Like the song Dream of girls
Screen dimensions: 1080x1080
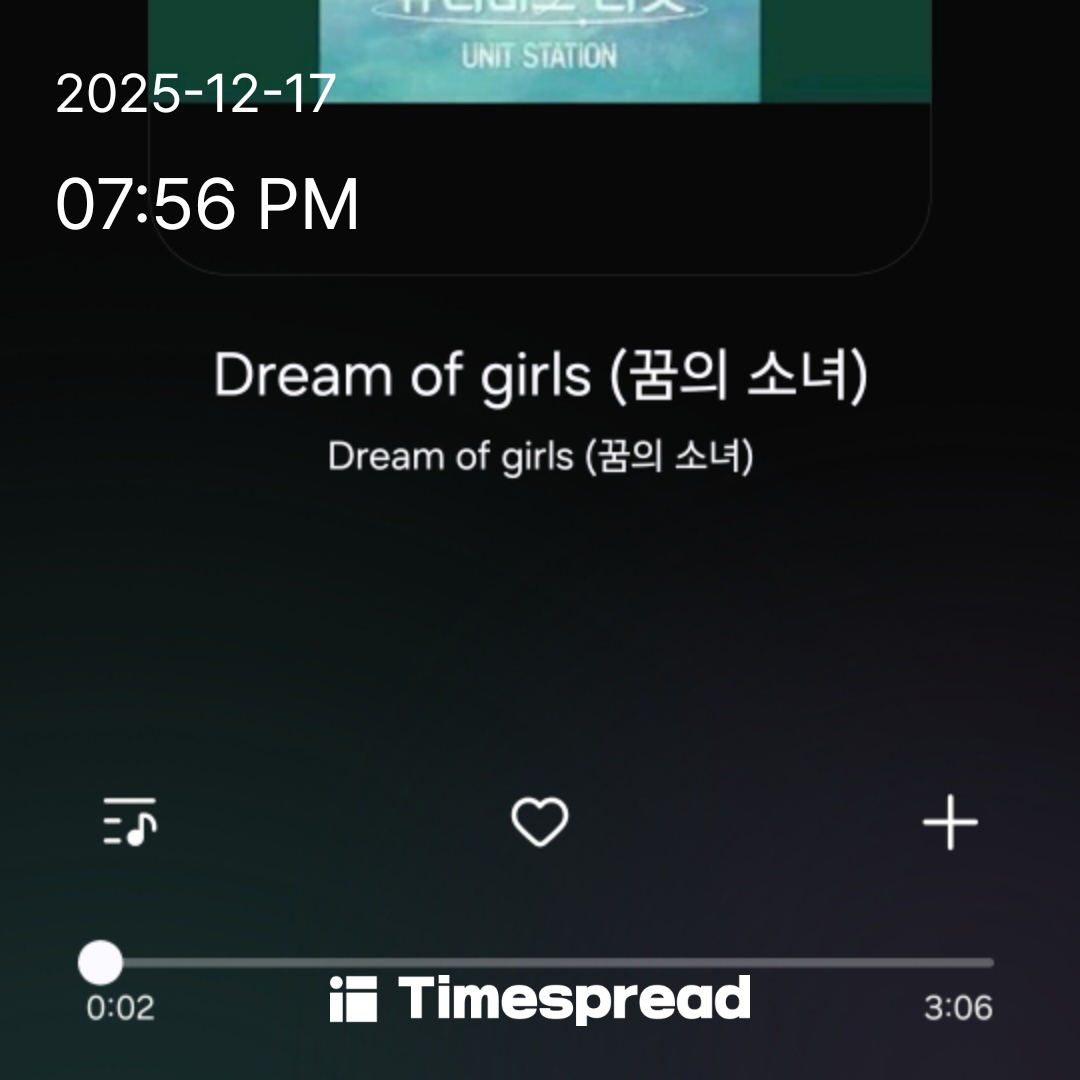pyautogui.click(x=540, y=823)
